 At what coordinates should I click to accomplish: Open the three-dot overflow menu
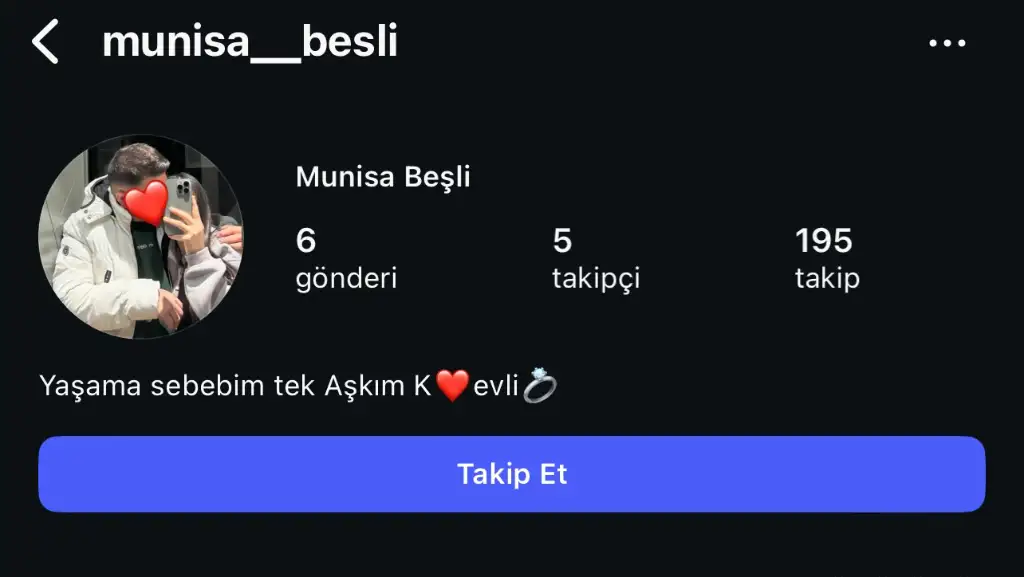946,43
